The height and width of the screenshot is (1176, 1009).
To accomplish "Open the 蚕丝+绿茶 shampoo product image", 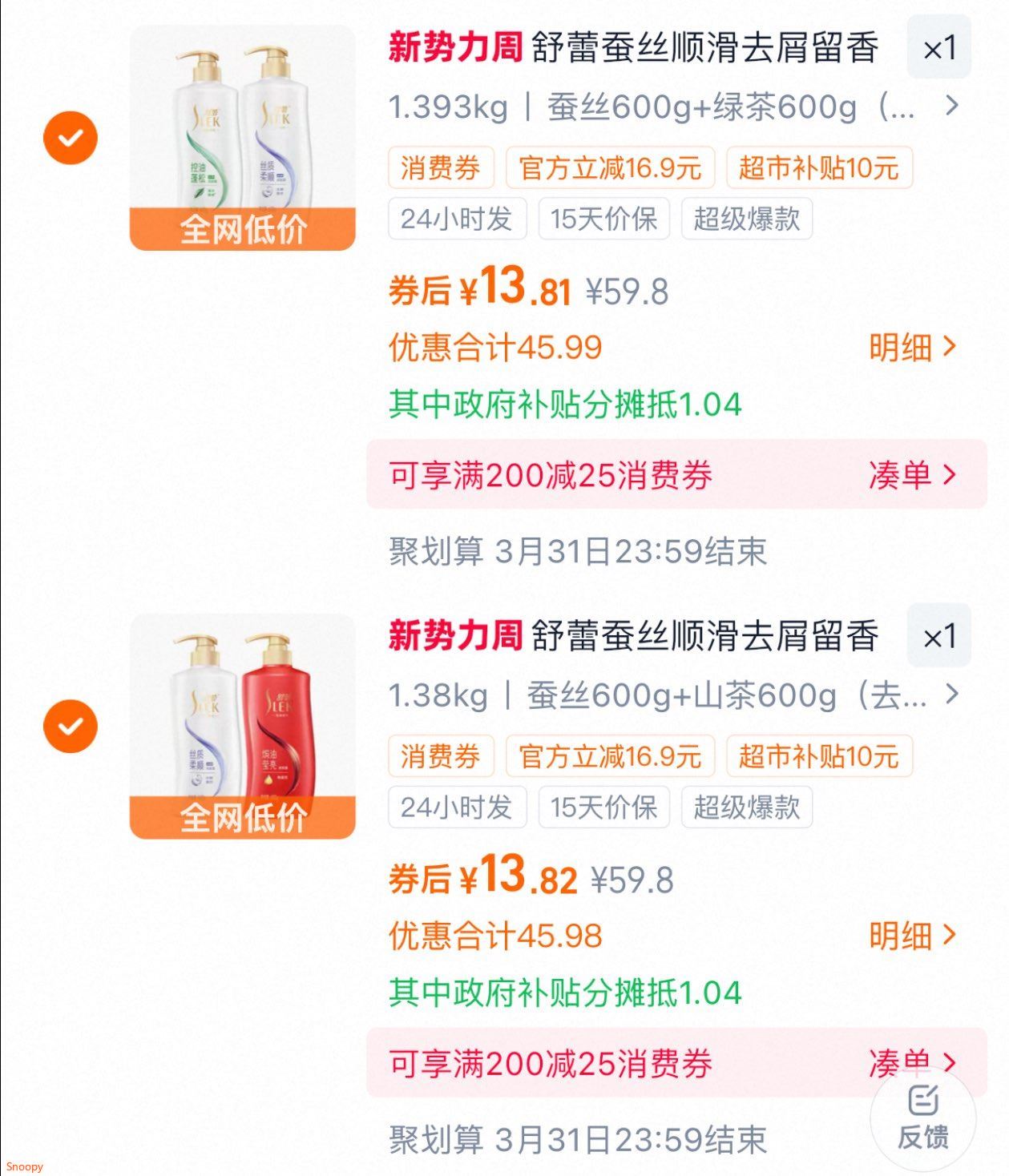I will [242, 138].
